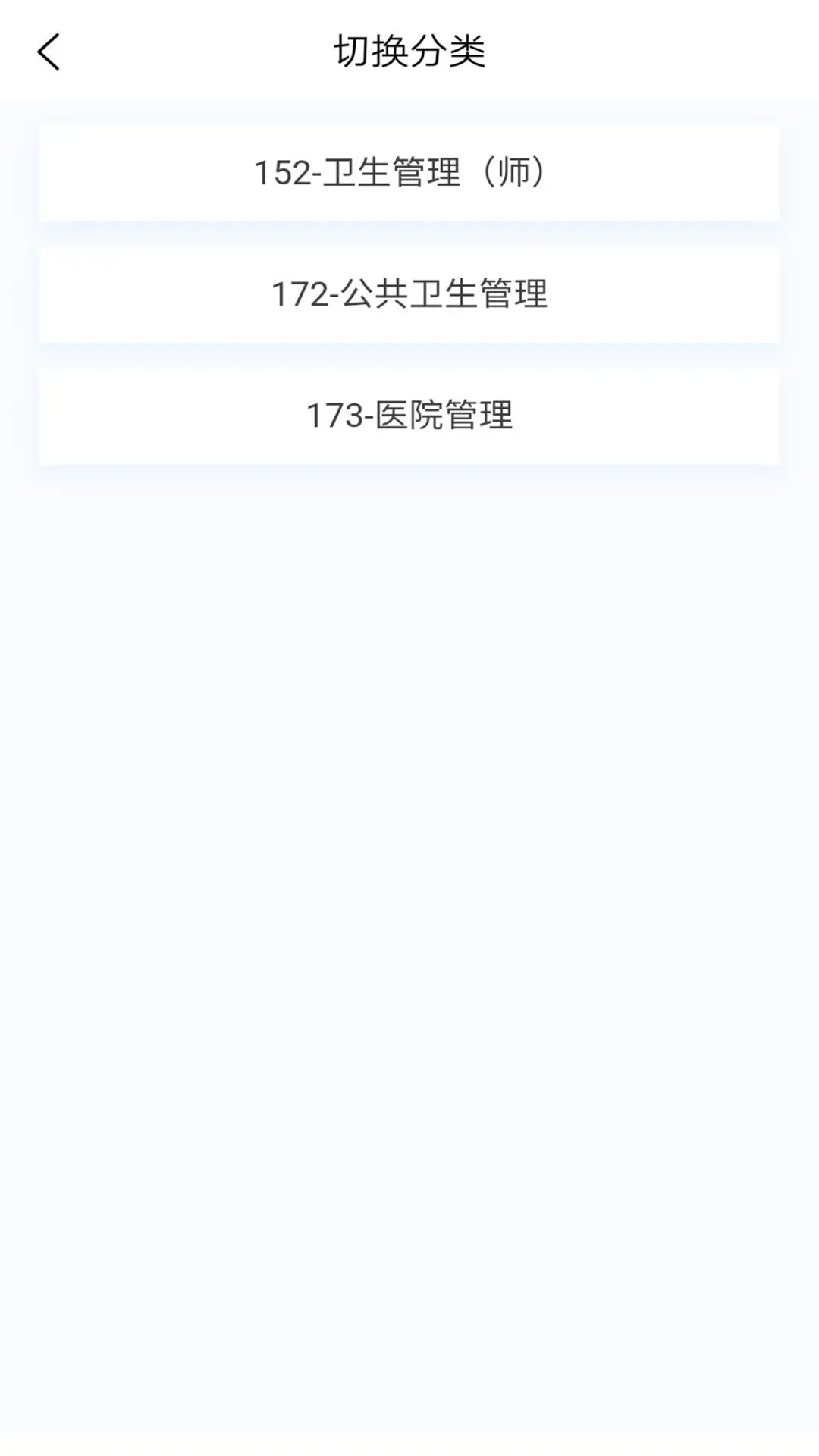
Task: Return to previous screen via back icon
Action: coord(48,53)
